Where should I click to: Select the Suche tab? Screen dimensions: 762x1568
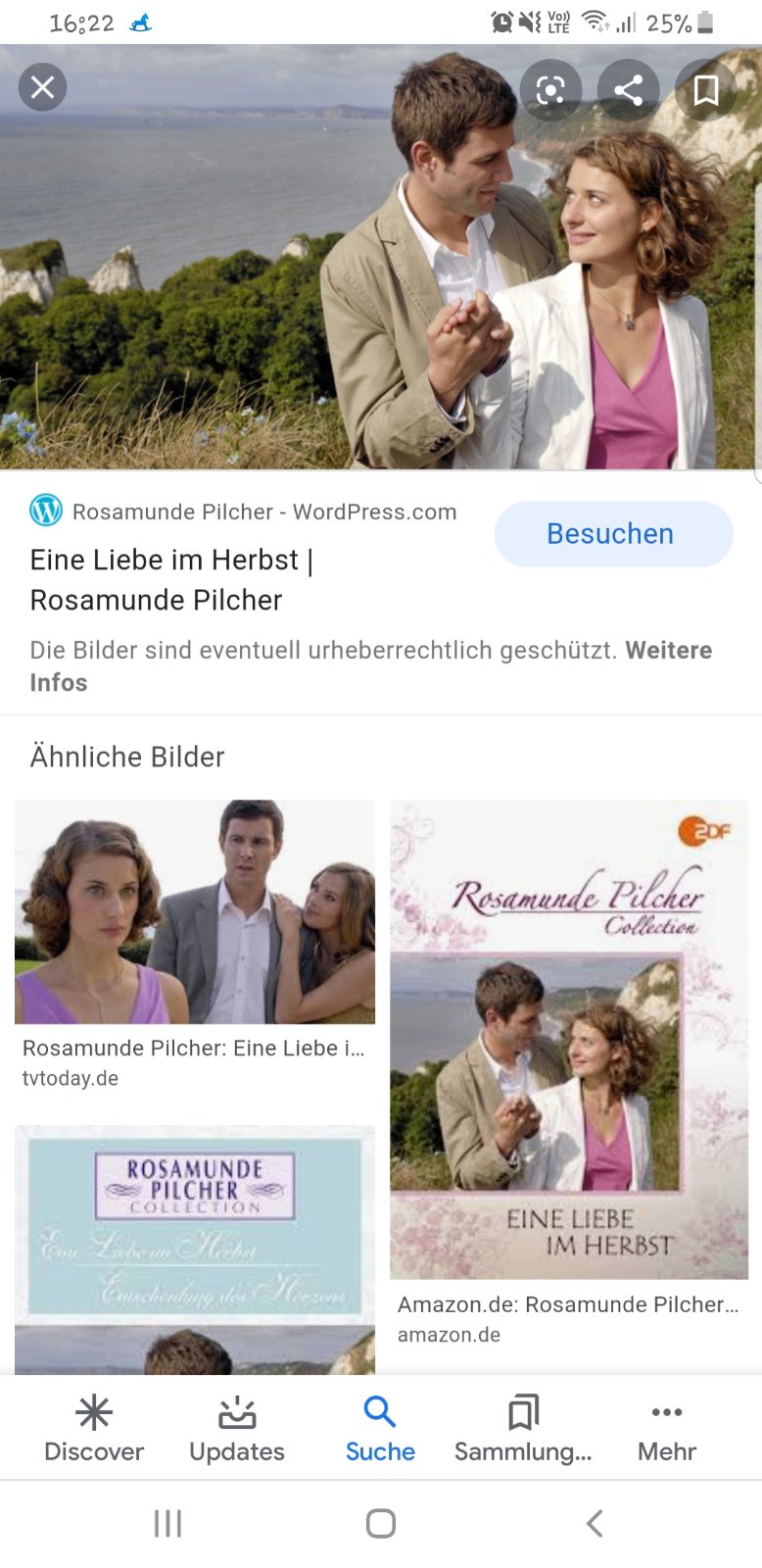[380, 1429]
